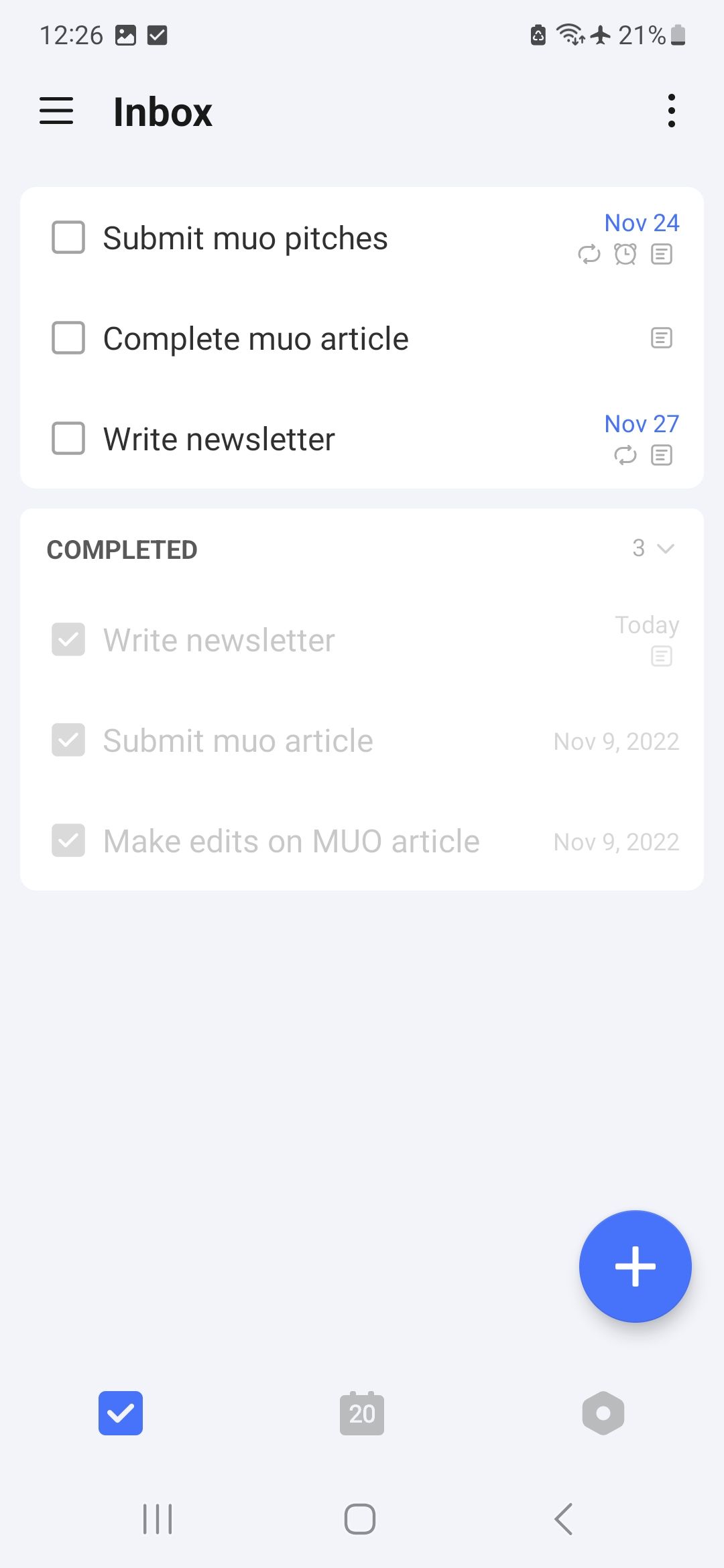Open the Submit muo pitches task

(245, 239)
